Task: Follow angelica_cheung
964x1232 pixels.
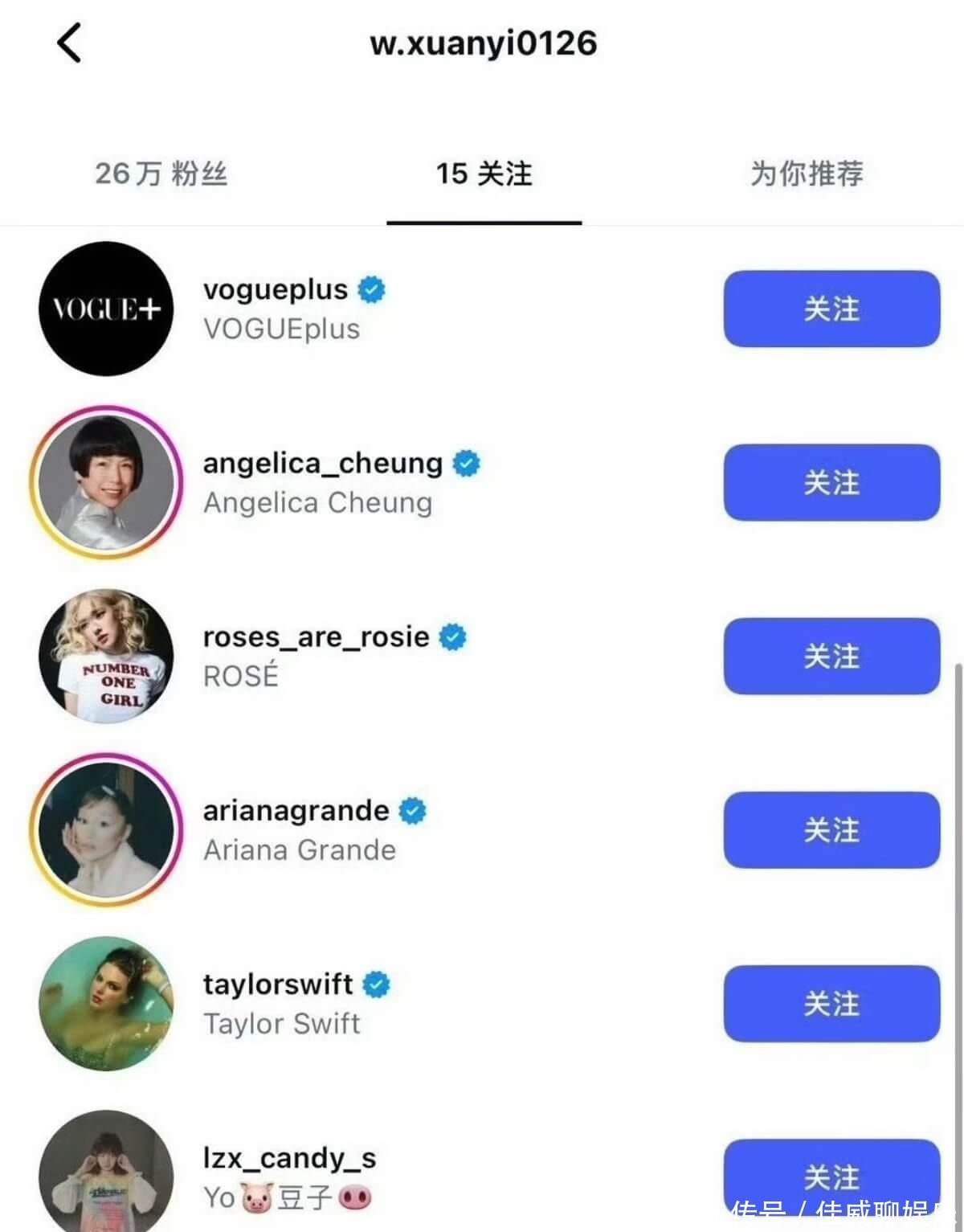Action: click(x=831, y=482)
